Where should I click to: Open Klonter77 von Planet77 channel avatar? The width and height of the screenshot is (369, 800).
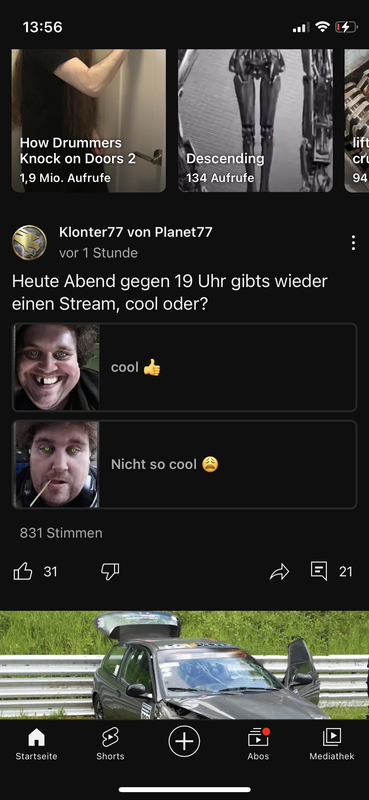[x=29, y=242]
